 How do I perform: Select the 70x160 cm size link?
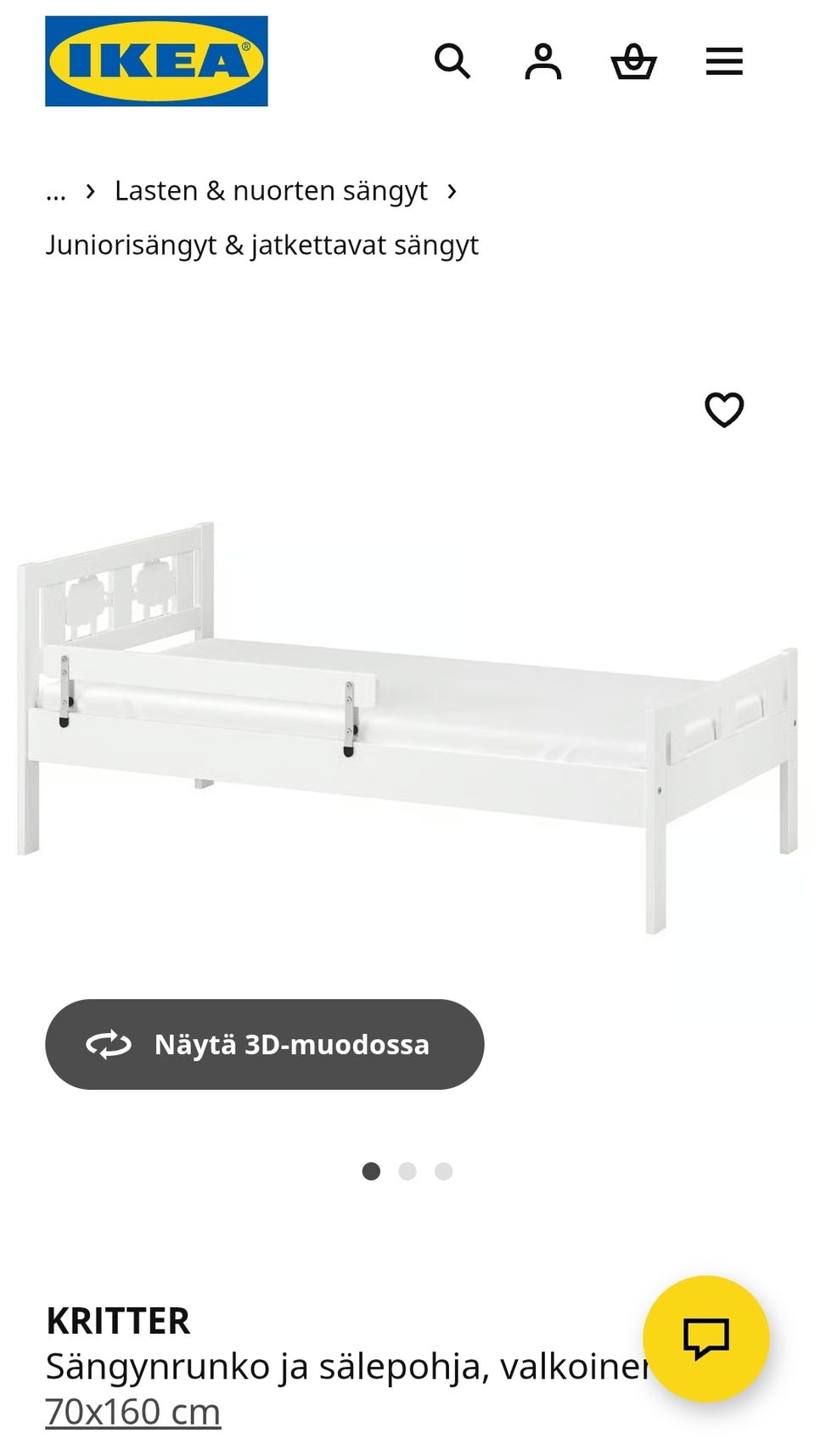(133, 1412)
